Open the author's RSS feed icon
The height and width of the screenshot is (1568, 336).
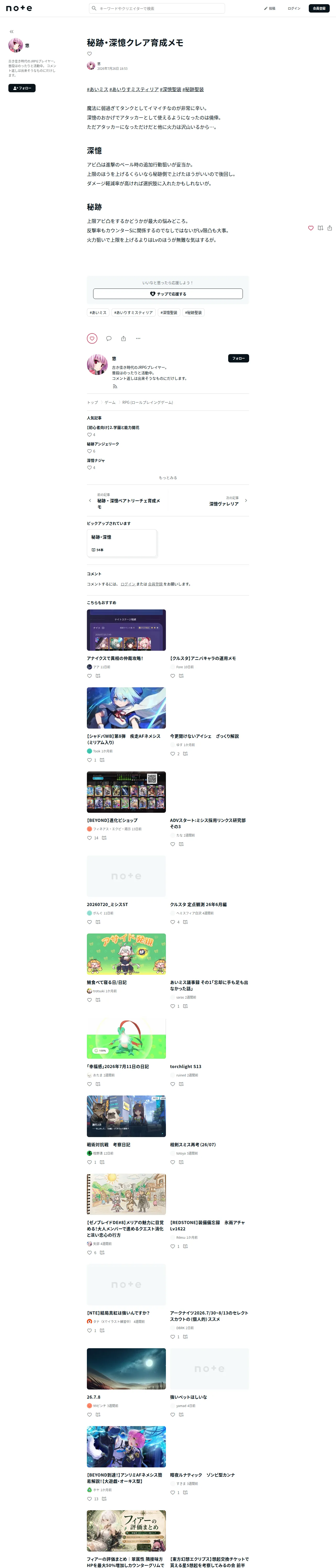pos(115,387)
